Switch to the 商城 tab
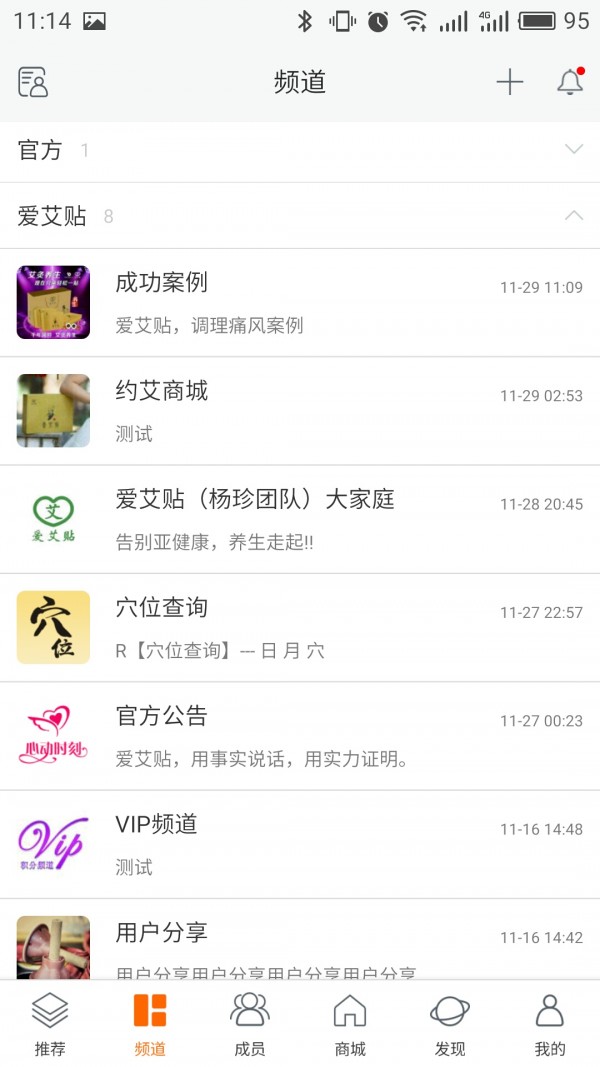This screenshot has width=600, height=1067. (x=350, y=1024)
